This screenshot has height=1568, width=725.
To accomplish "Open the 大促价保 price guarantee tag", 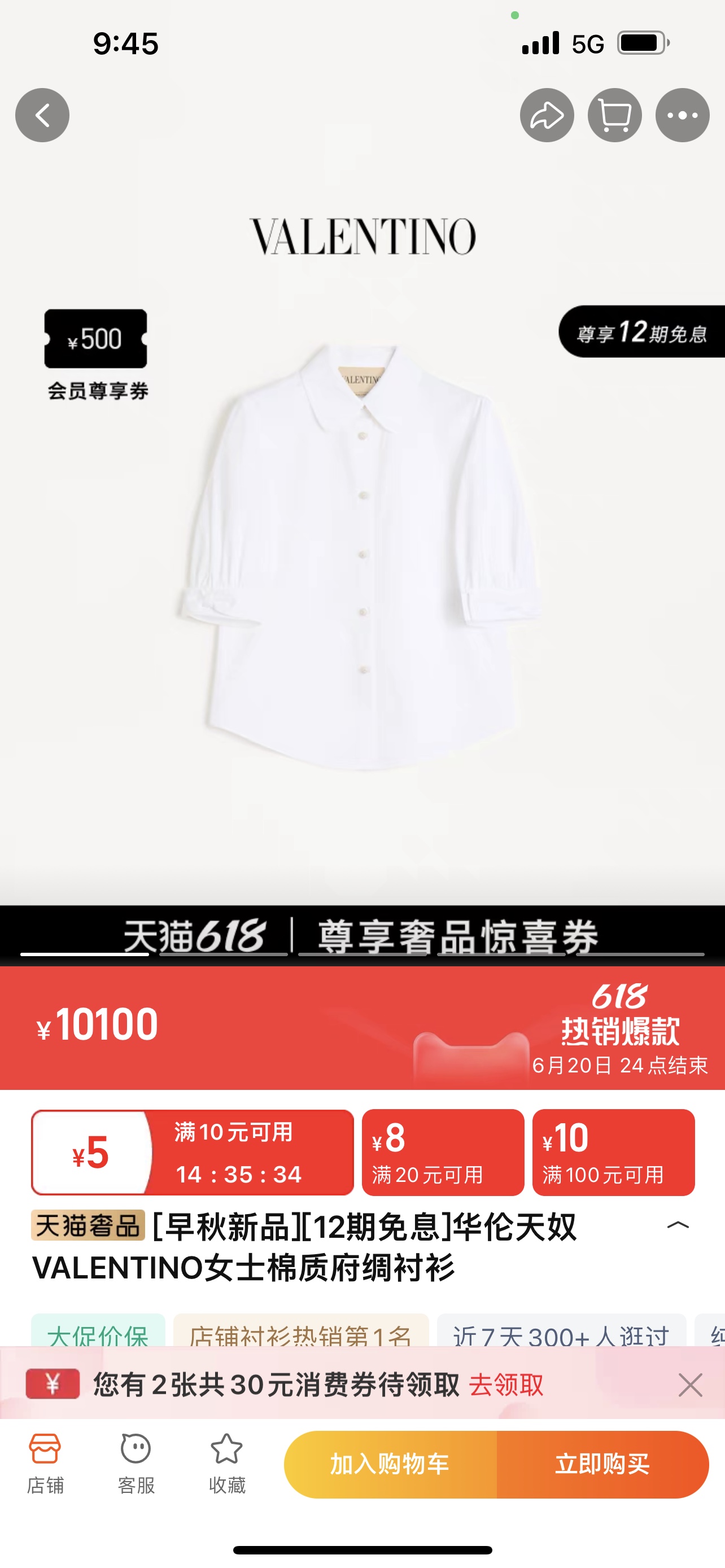I will pos(98,1333).
